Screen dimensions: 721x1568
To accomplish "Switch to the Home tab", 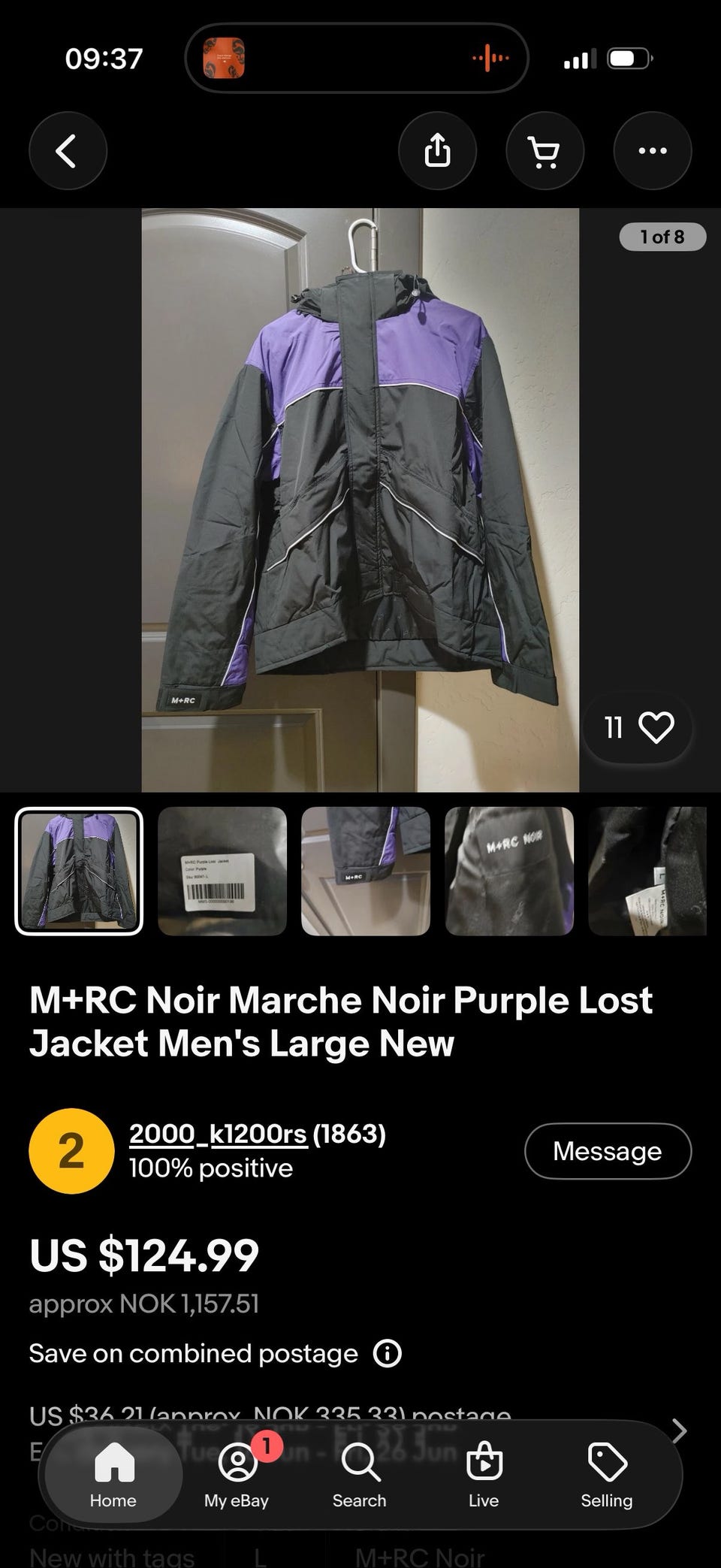I will click(113, 1477).
